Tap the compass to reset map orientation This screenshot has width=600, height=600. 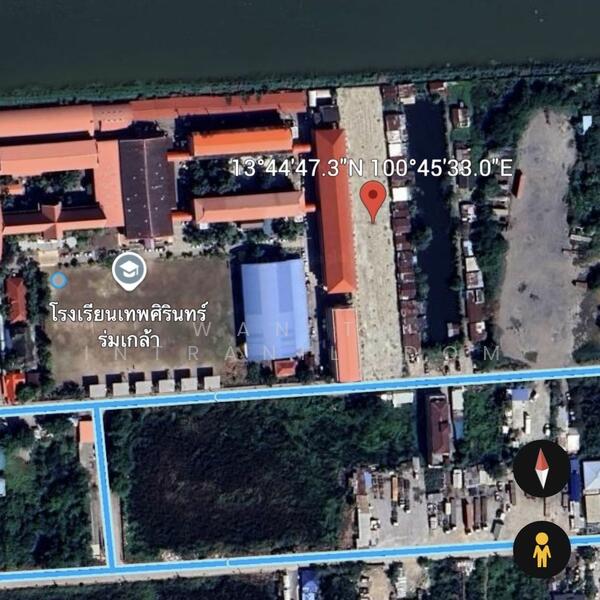pyautogui.click(x=541, y=468)
